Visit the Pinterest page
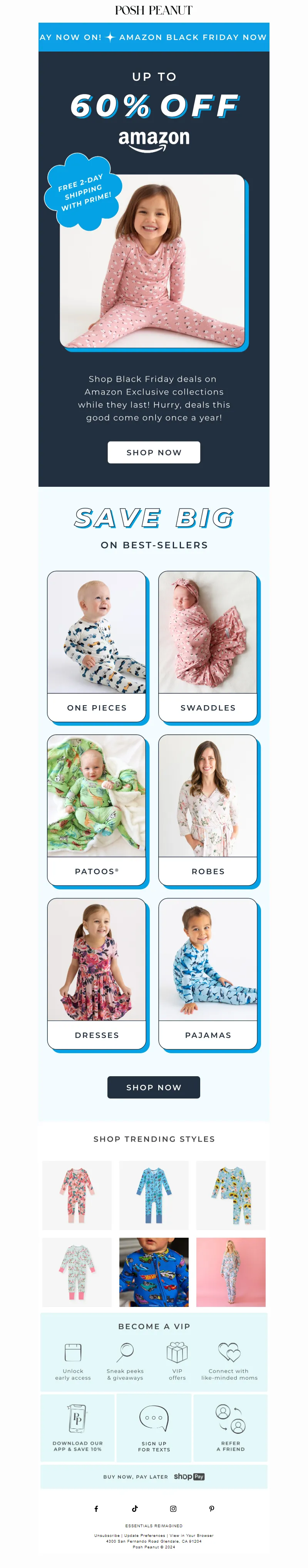 [x=212, y=1508]
